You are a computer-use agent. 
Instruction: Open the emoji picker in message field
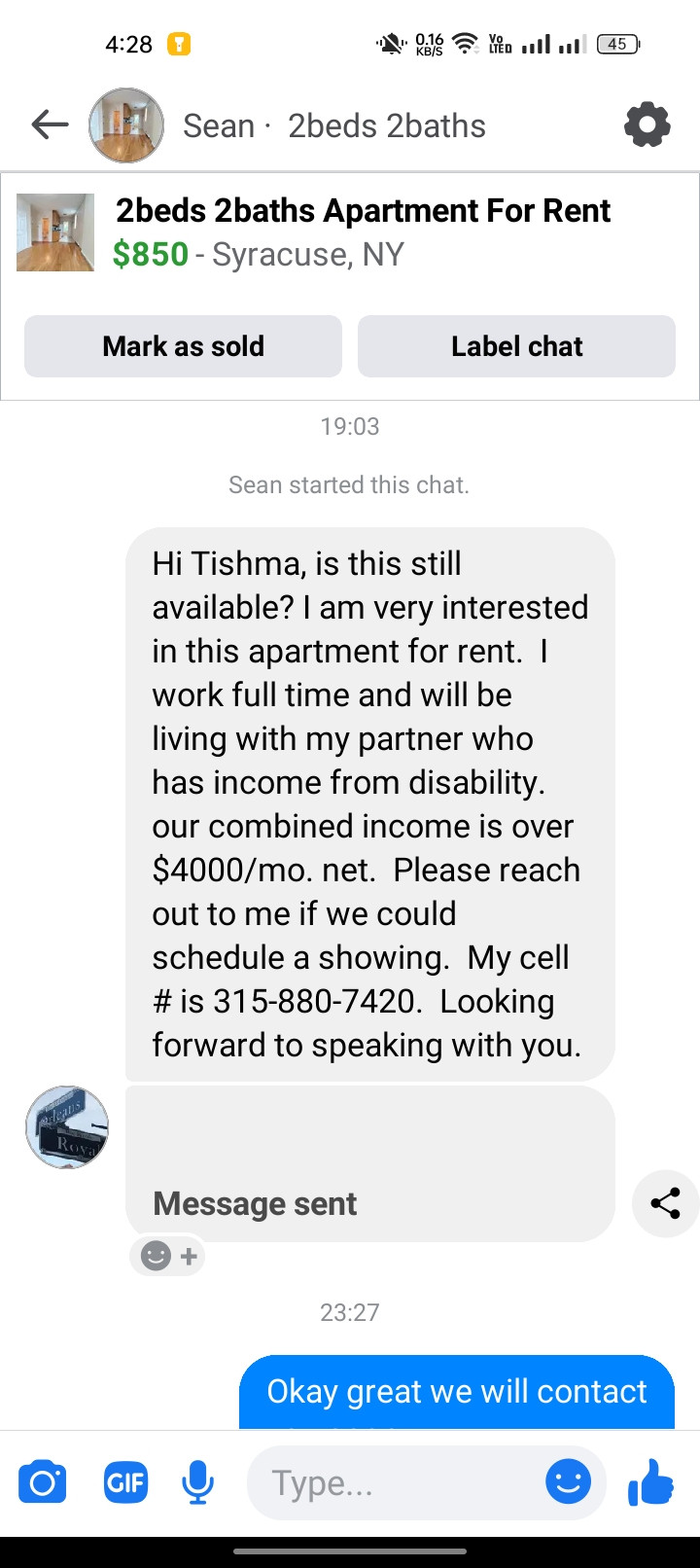(x=568, y=1481)
